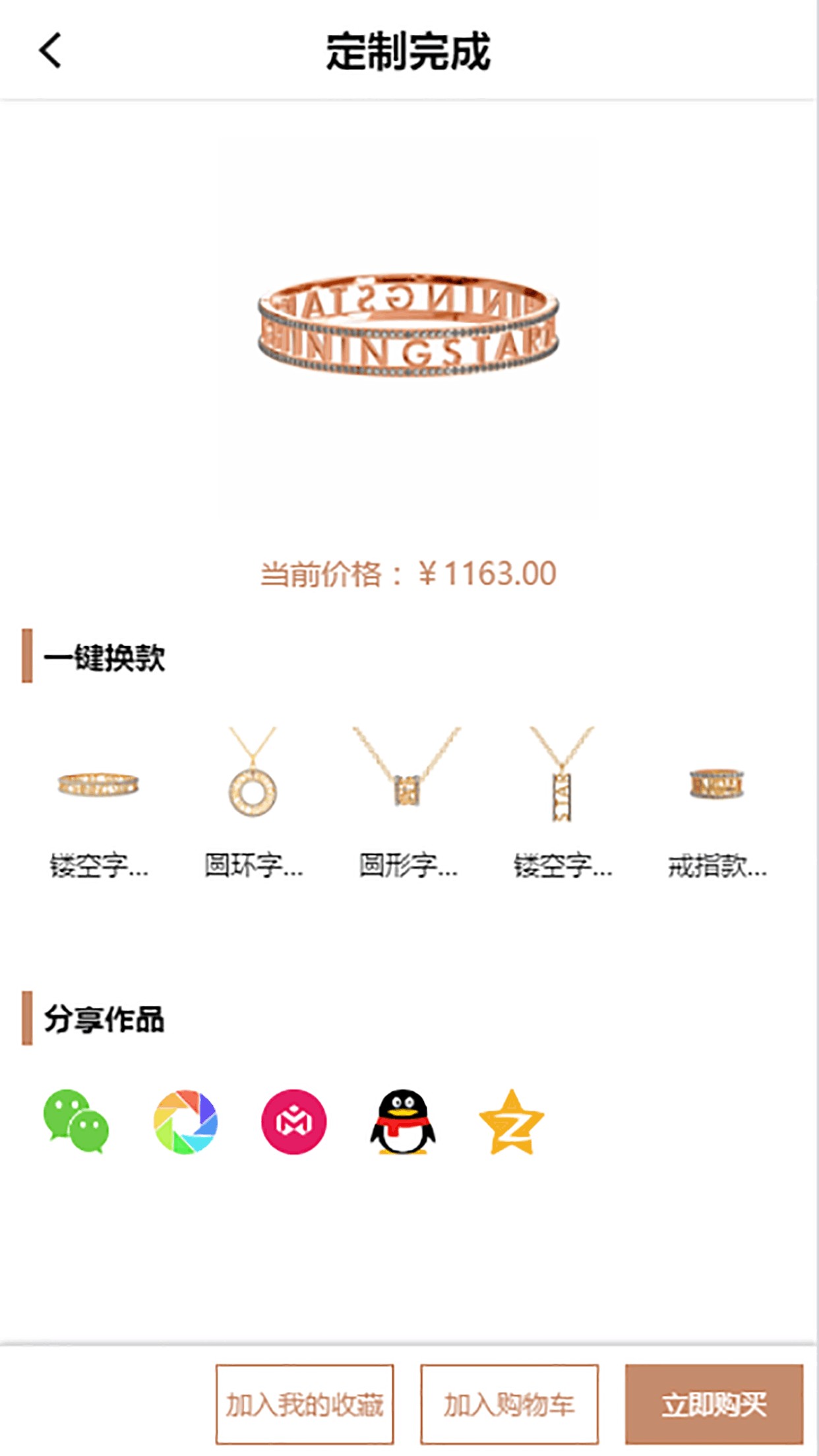Add the item with 加入购物车
819x1456 pixels.
pos(510,1404)
